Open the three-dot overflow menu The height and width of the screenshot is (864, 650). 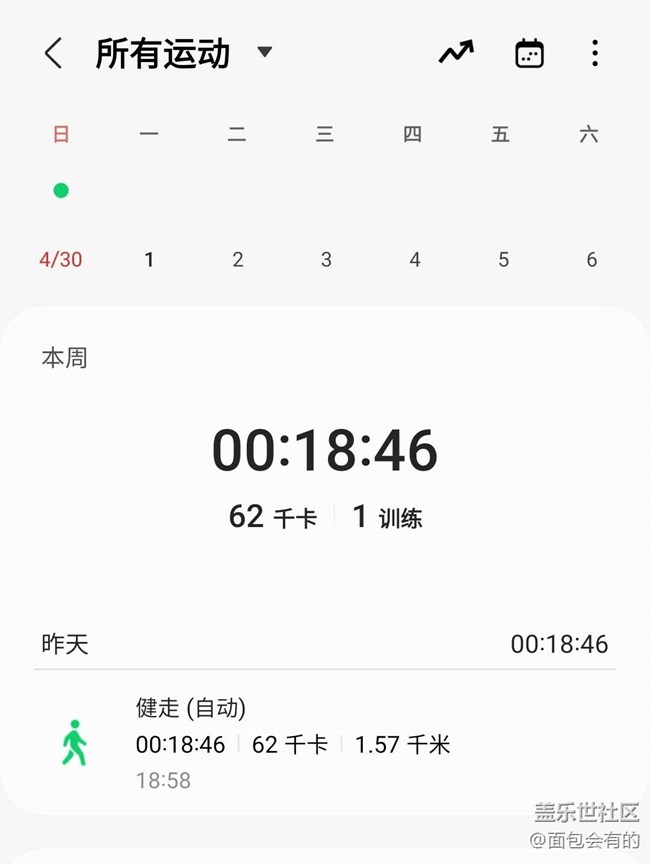(595, 54)
